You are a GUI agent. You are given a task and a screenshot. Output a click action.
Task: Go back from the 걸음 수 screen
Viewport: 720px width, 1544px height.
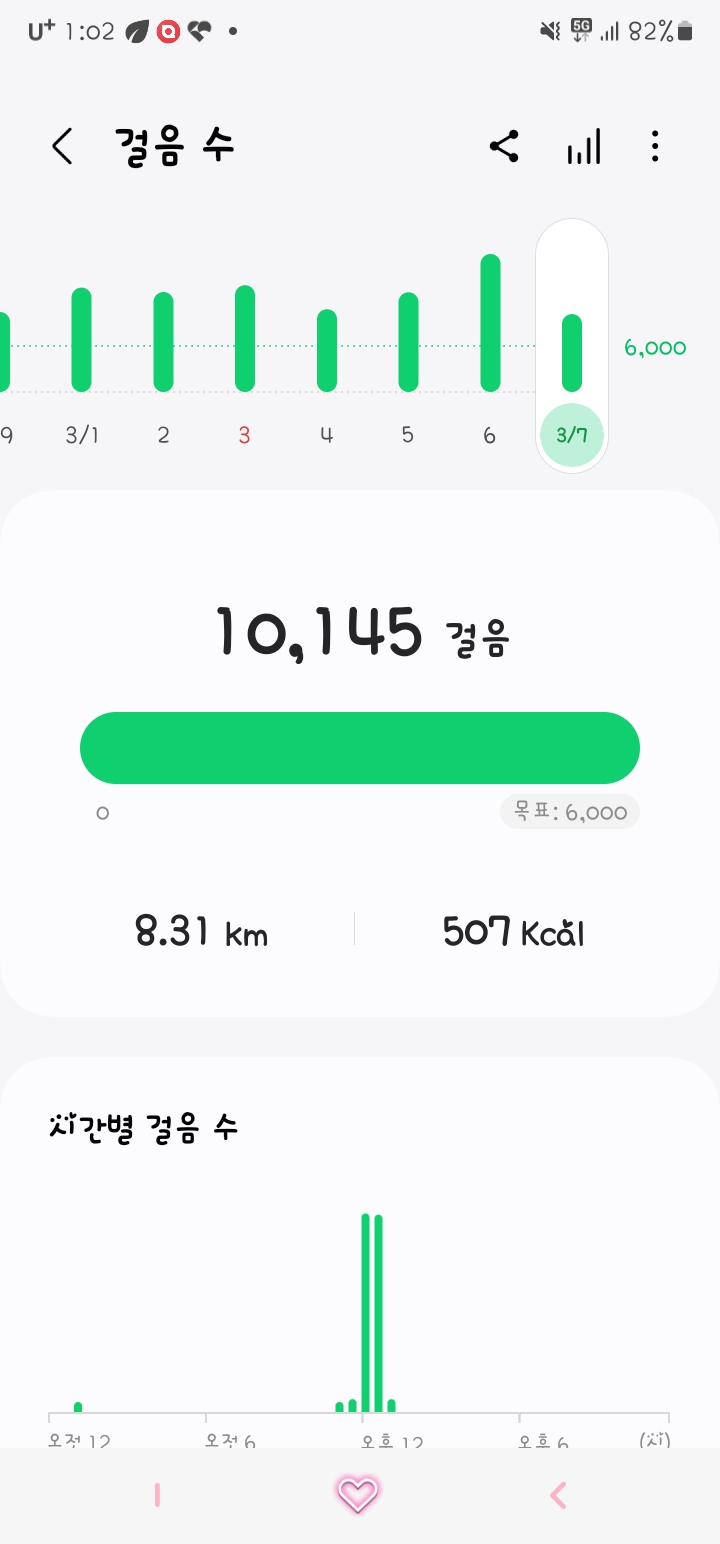coord(63,147)
